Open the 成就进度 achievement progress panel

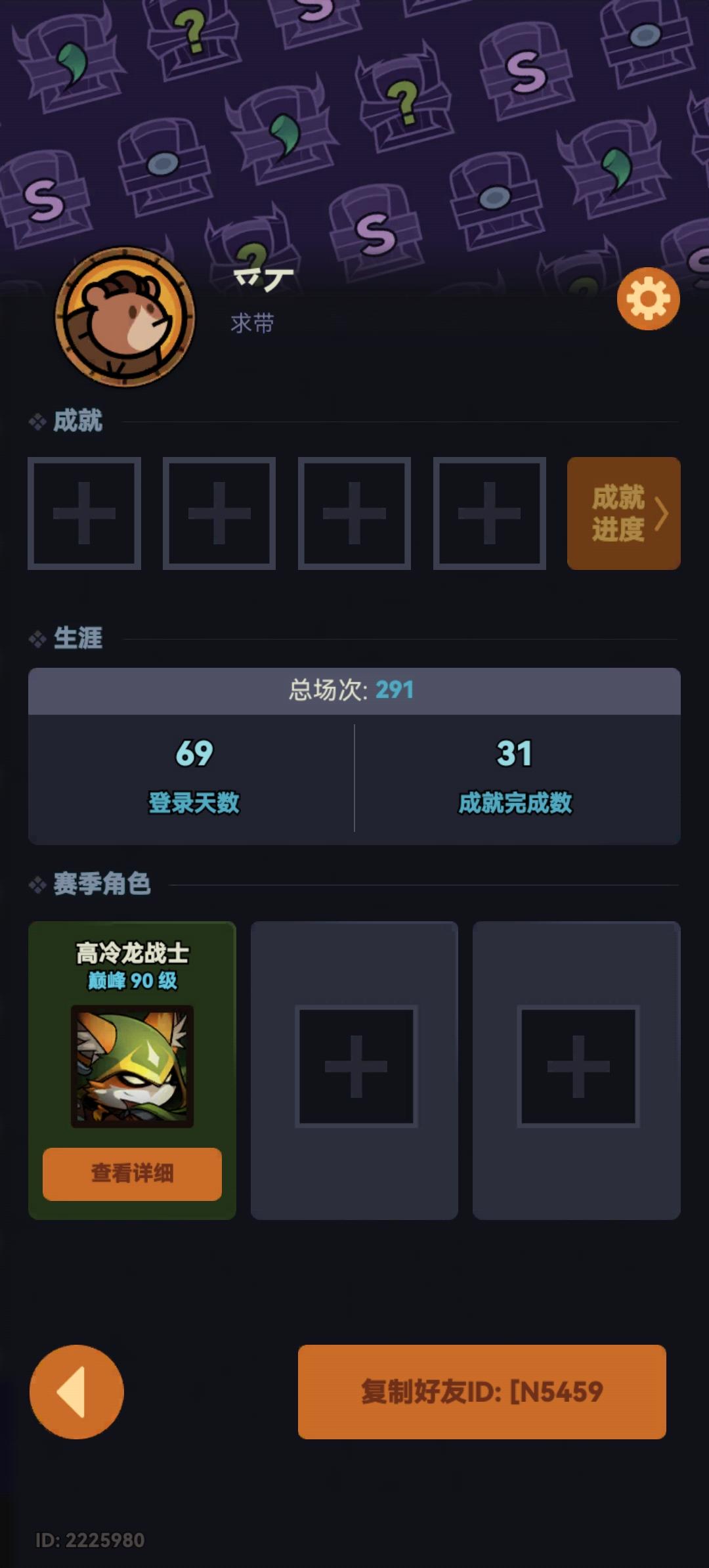click(x=624, y=514)
